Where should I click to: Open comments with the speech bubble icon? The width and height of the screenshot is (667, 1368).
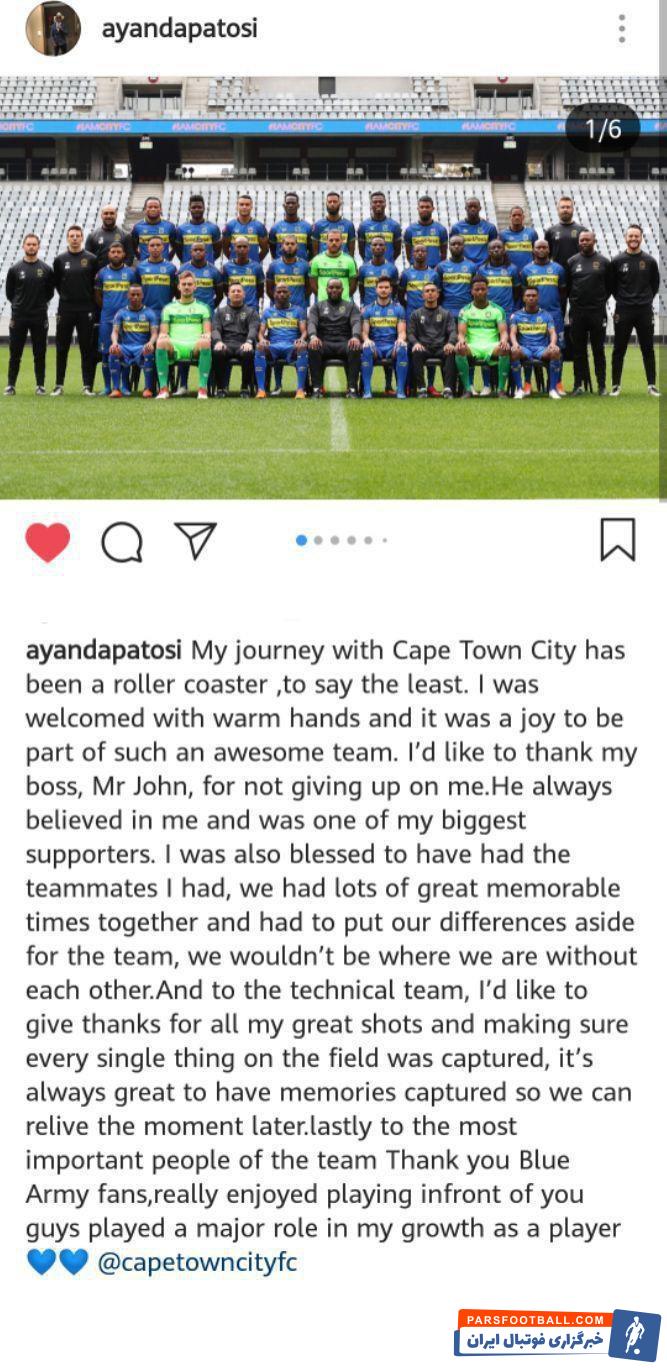click(122, 542)
